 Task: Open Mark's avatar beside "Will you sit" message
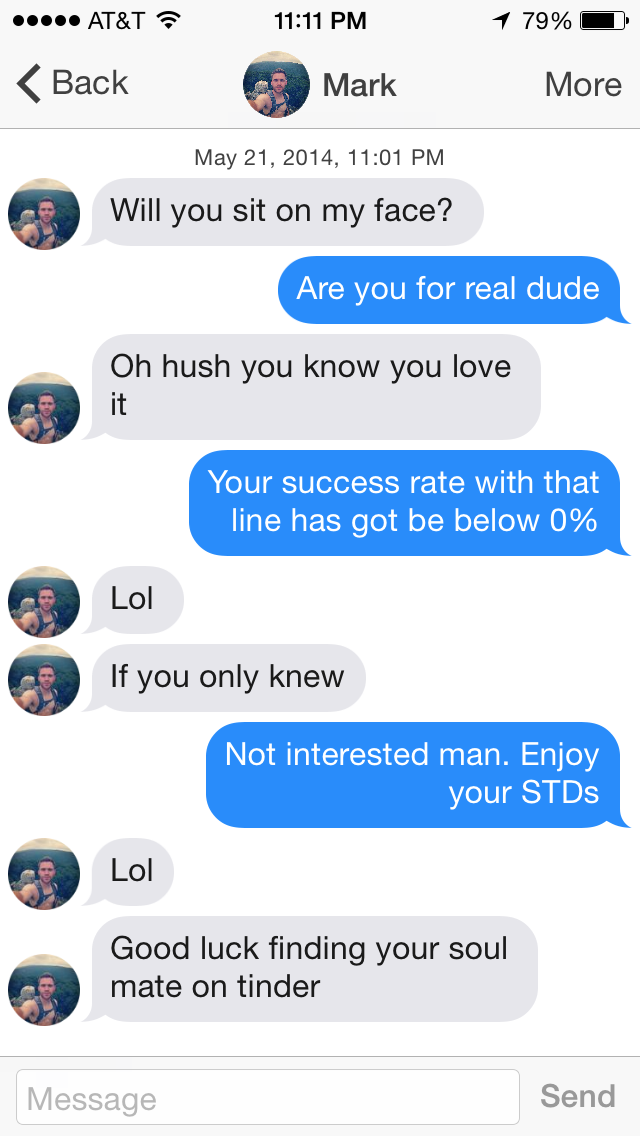(x=44, y=214)
